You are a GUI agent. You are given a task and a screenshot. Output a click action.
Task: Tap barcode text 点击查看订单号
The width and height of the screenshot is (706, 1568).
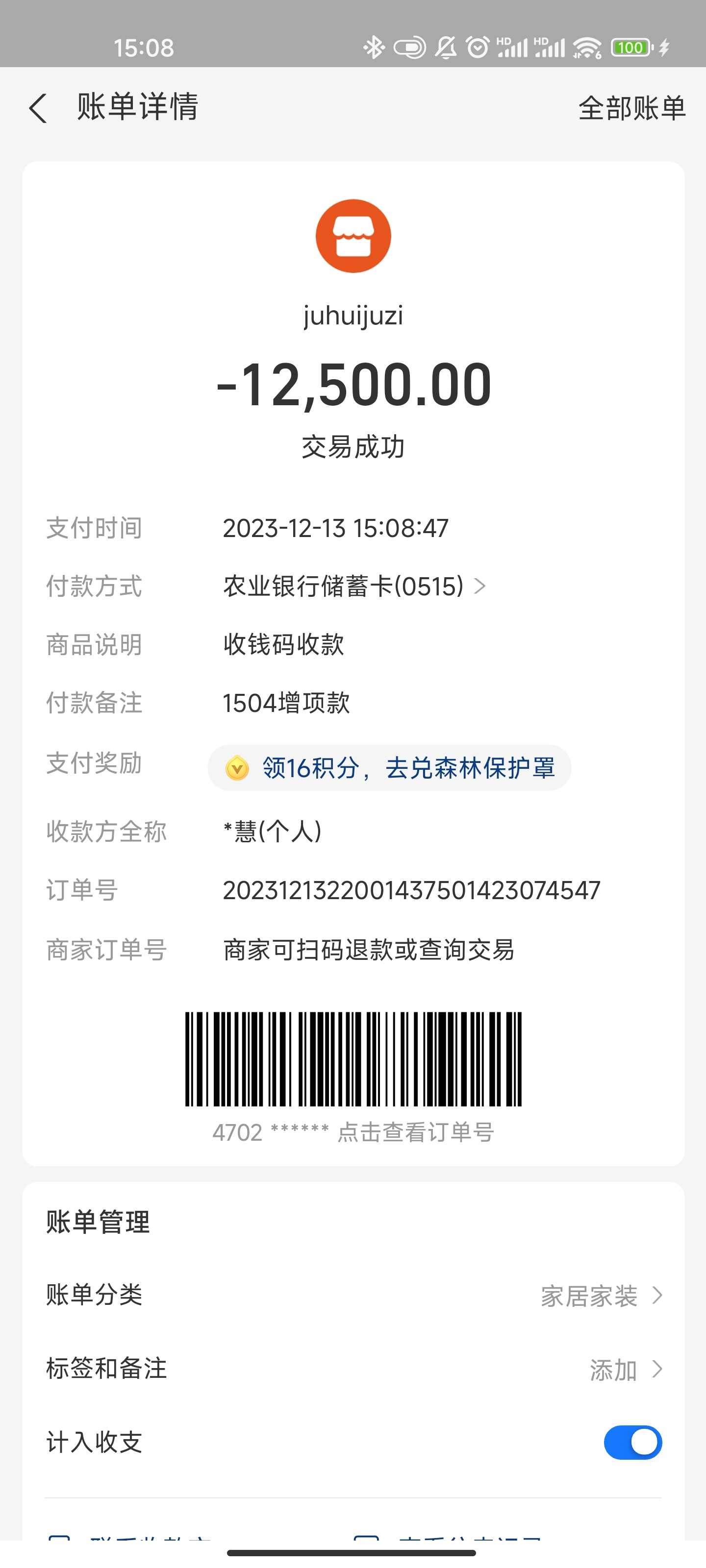coord(414,1132)
